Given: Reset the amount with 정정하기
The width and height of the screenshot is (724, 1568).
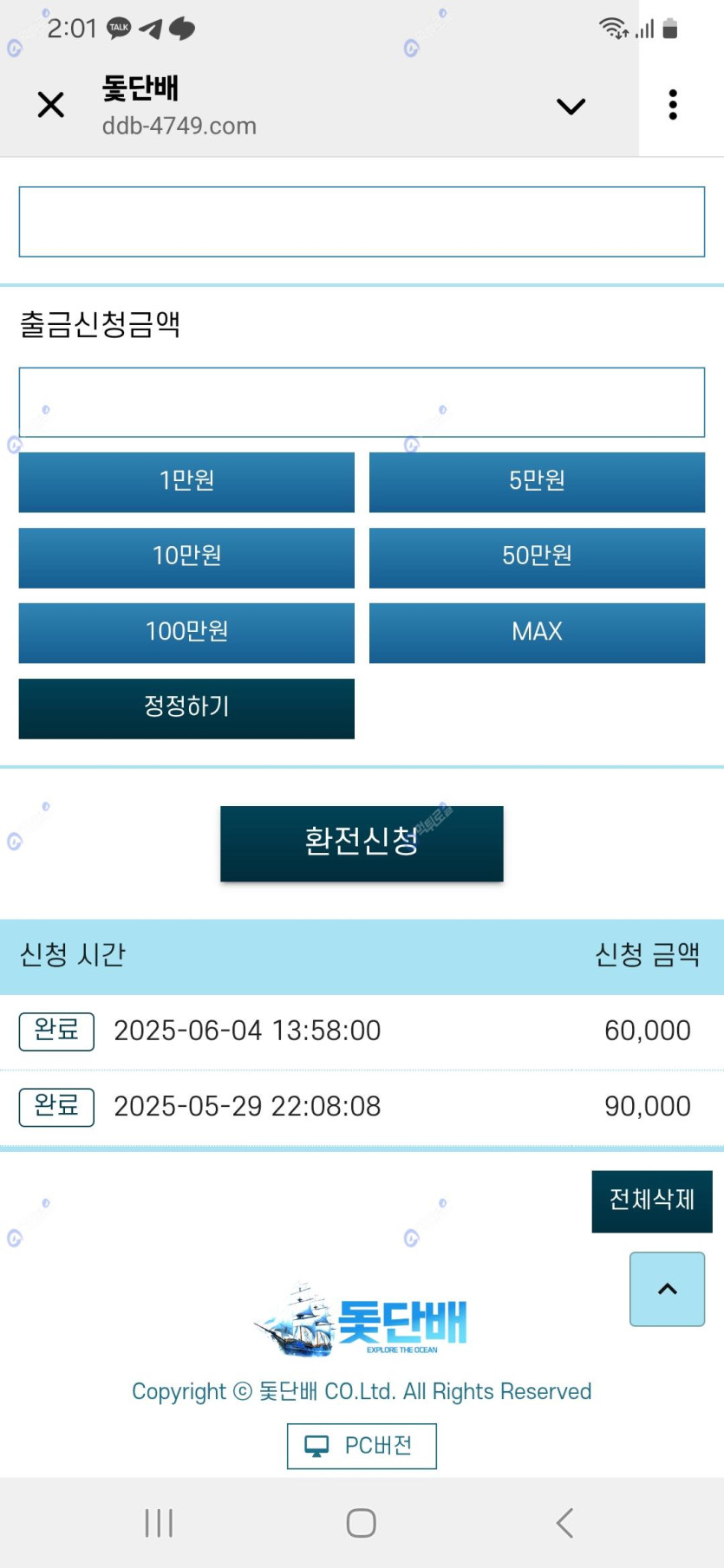Looking at the screenshot, I should 186,707.
